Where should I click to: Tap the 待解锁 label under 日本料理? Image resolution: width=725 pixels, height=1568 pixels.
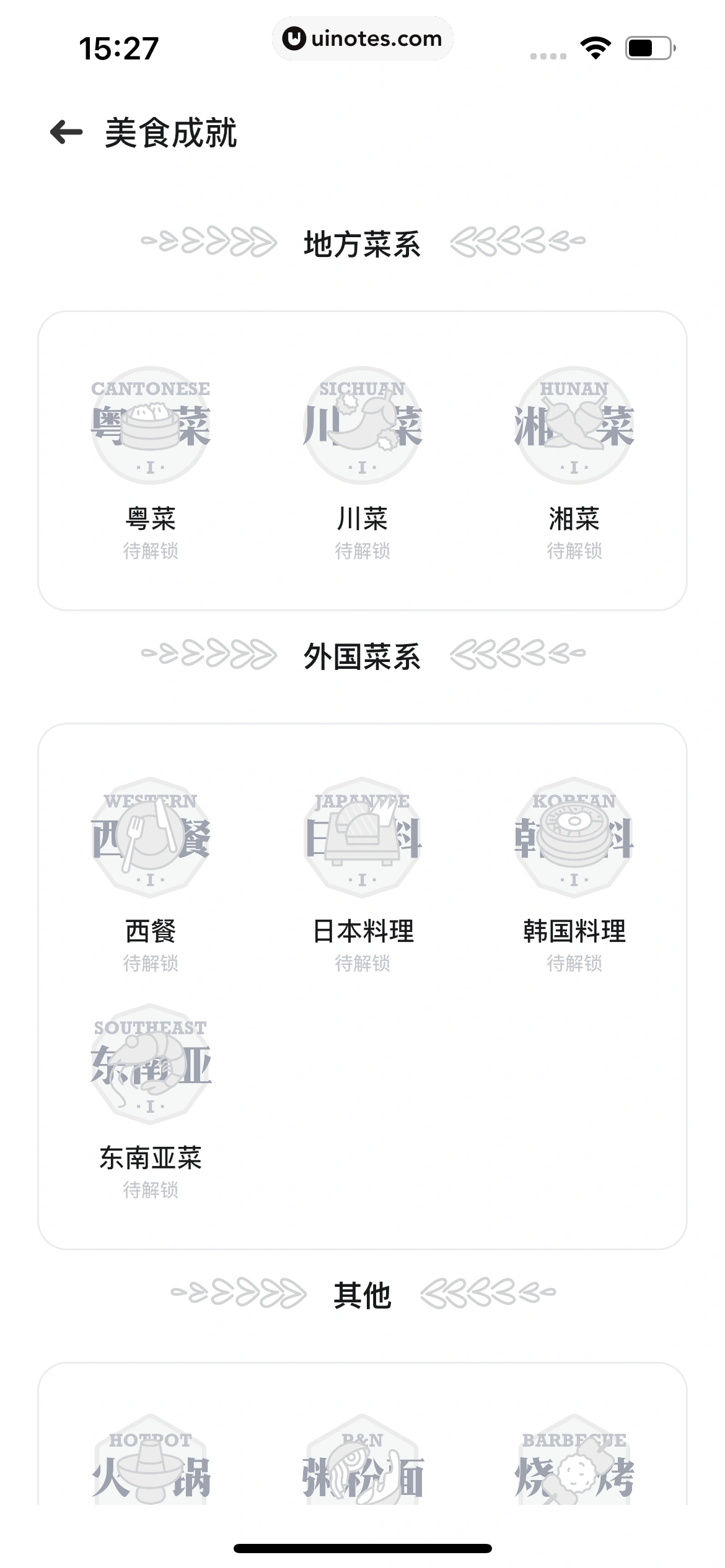(x=362, y=964)
